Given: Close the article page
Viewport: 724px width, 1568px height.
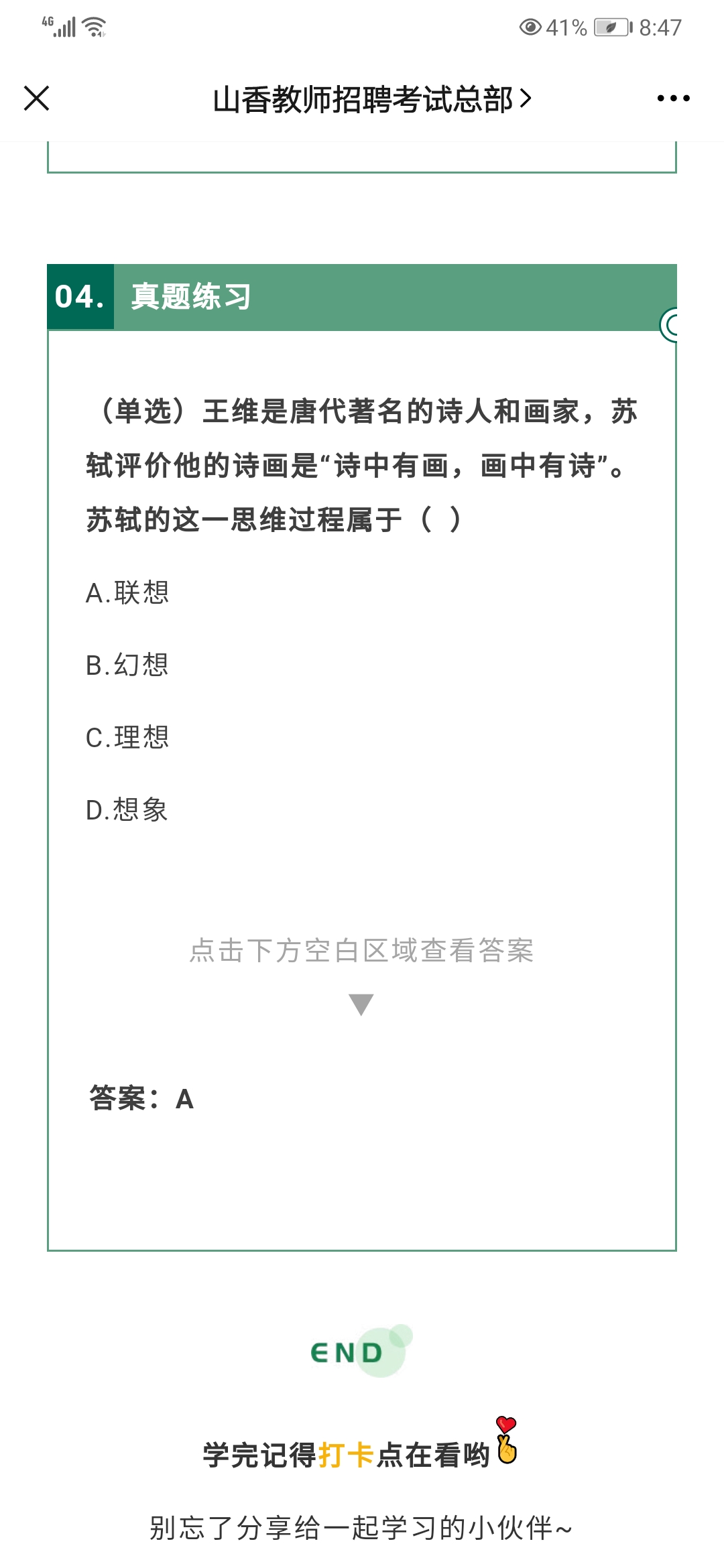Looking at the screenshot, I should [37, 99].
